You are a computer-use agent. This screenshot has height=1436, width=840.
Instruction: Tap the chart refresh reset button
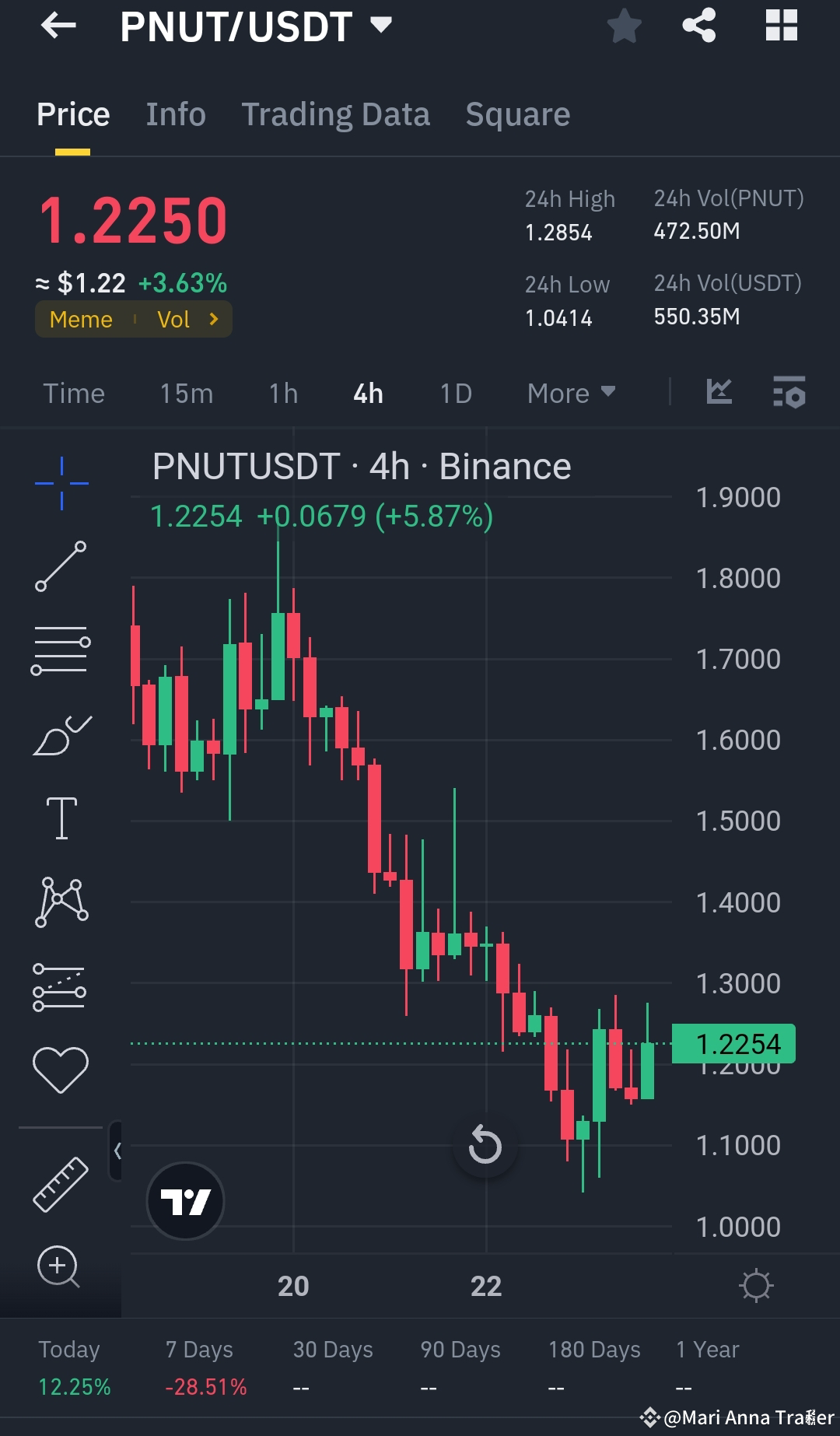click(x=485, y=1145)
